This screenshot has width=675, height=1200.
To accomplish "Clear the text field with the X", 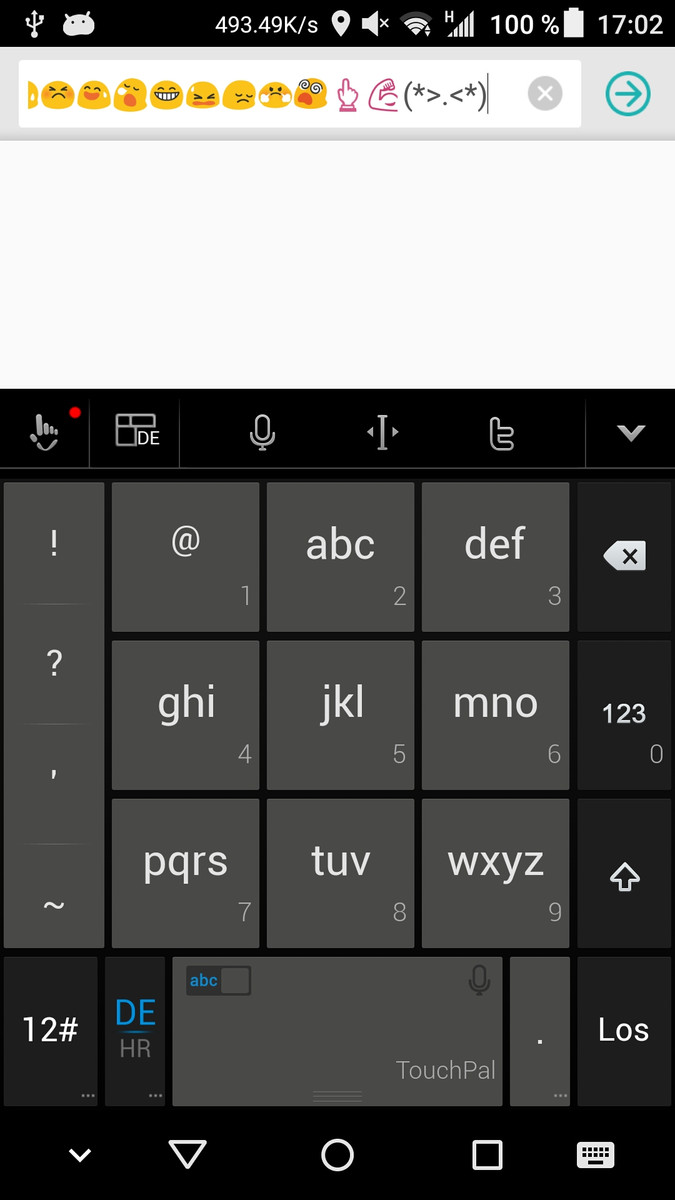I will 544,95.
